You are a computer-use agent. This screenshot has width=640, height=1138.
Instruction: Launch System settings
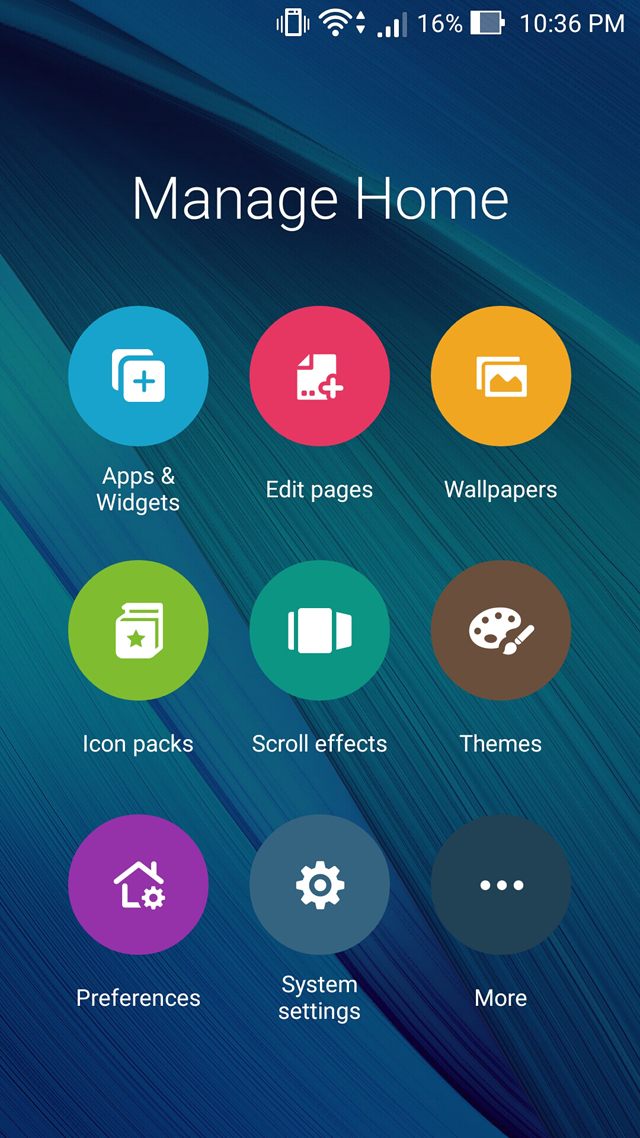click(319, 884)
